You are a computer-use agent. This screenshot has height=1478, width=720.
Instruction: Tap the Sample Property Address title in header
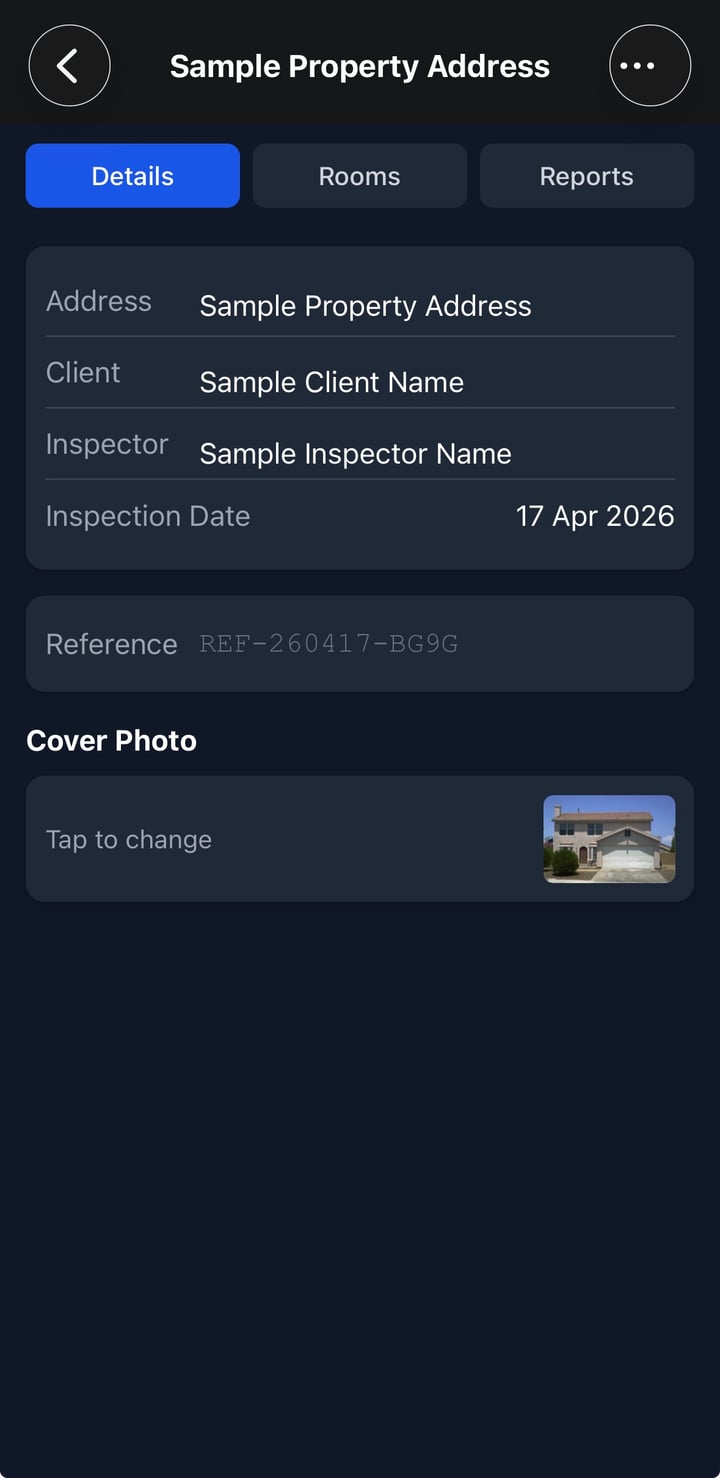[359, 66]
